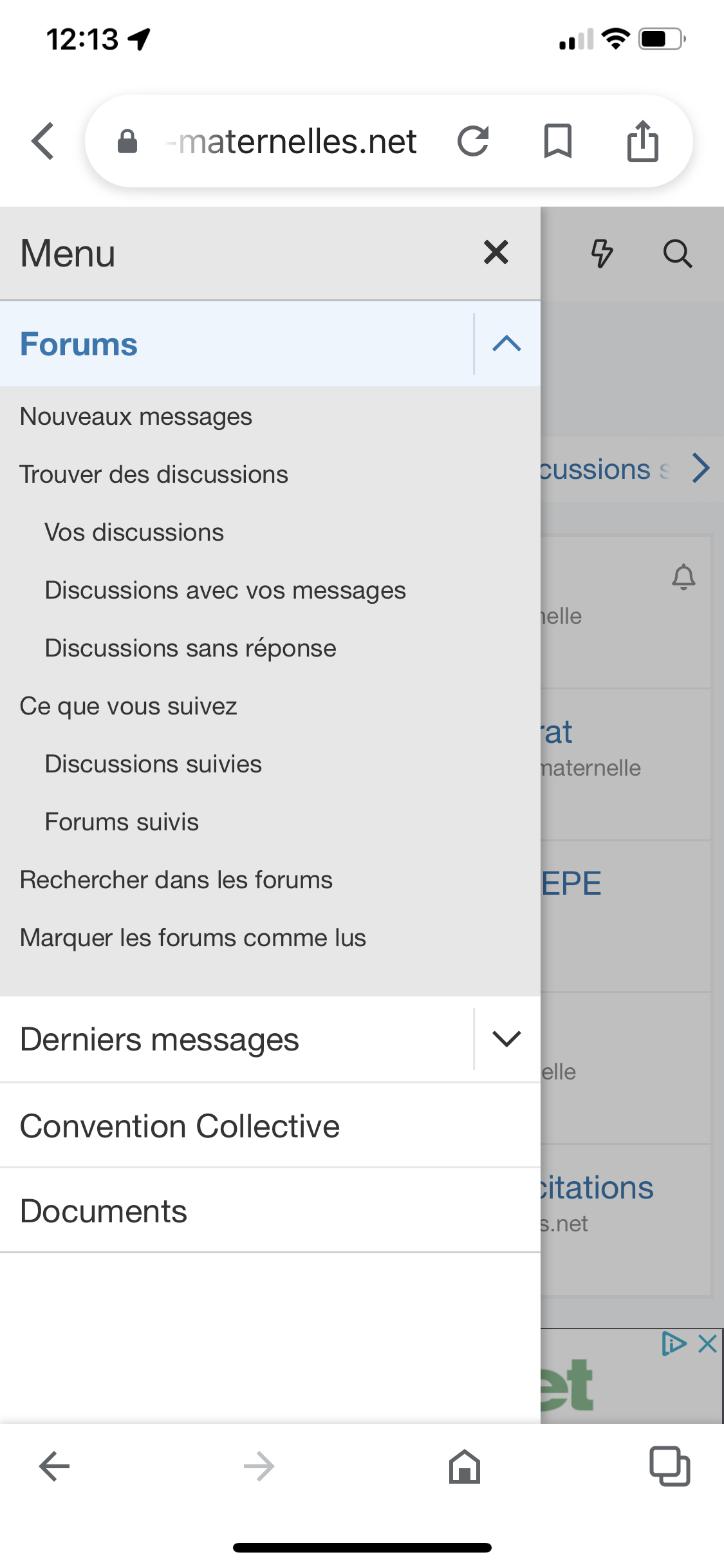Open Vos discussions
Image resolution: width=724 pixels, height=1568 pixels.
[134, 532]
